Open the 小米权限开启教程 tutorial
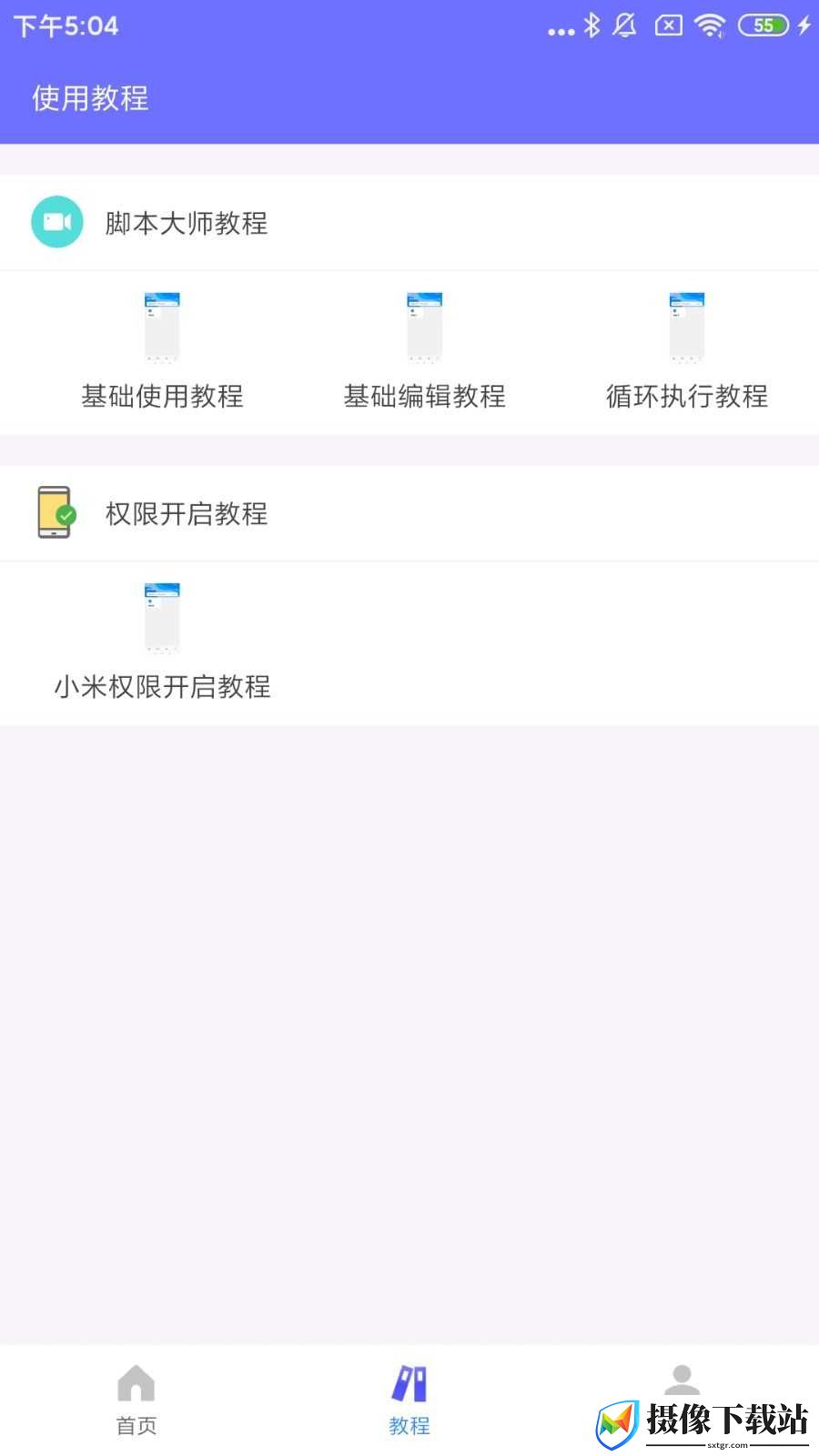 (162, 642)
